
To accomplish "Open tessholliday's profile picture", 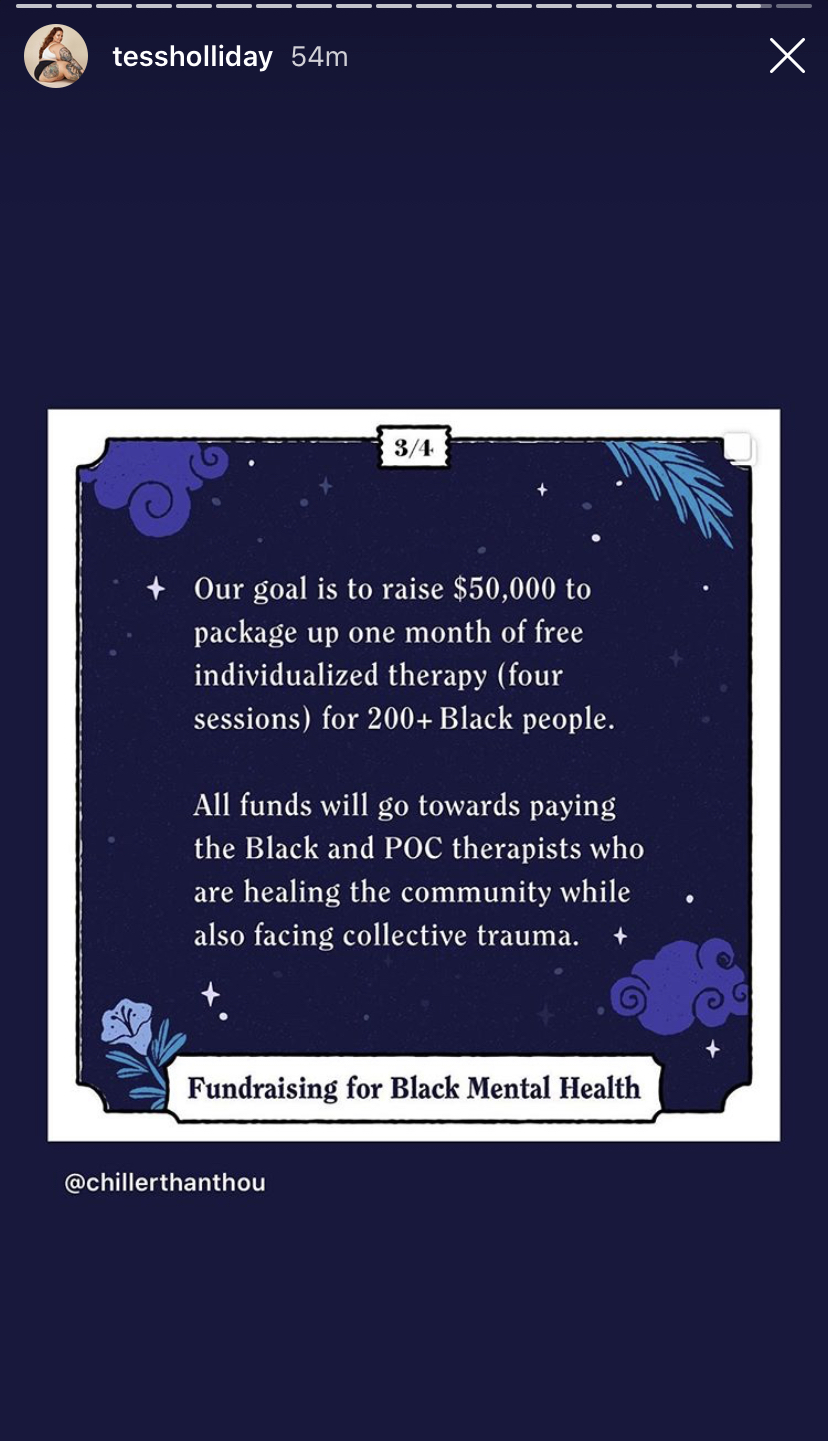I will [56, 56].
